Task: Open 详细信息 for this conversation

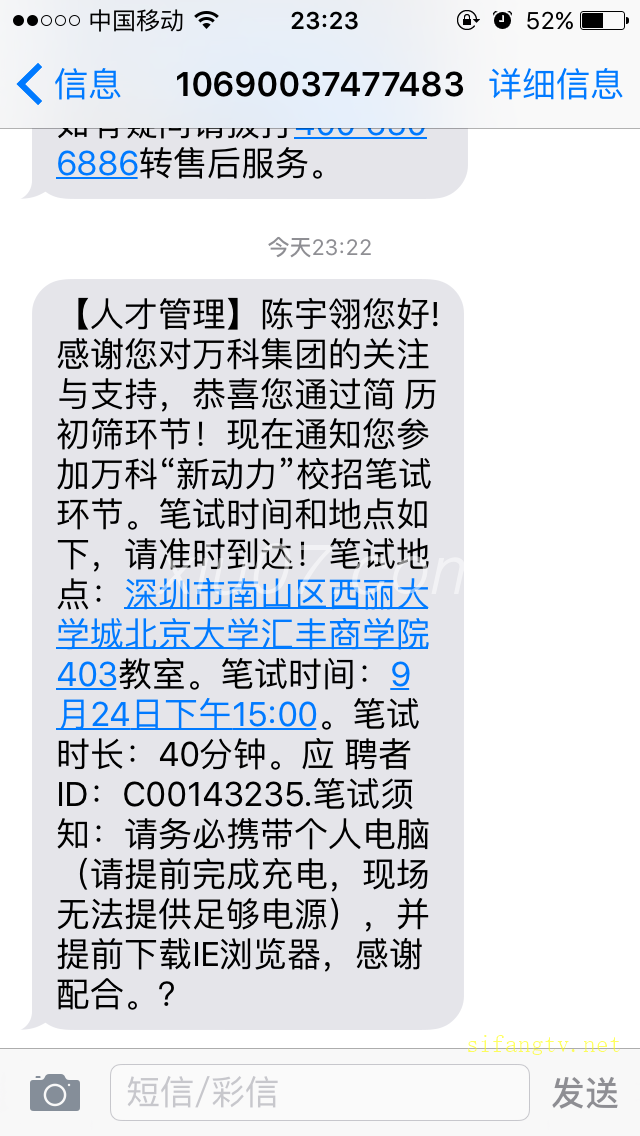Action: coord(556,84)
